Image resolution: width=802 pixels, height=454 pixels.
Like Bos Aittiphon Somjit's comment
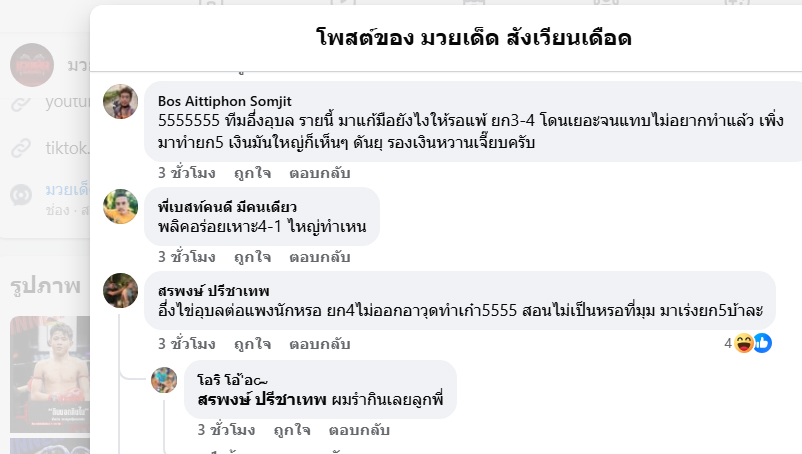(252, 172)
